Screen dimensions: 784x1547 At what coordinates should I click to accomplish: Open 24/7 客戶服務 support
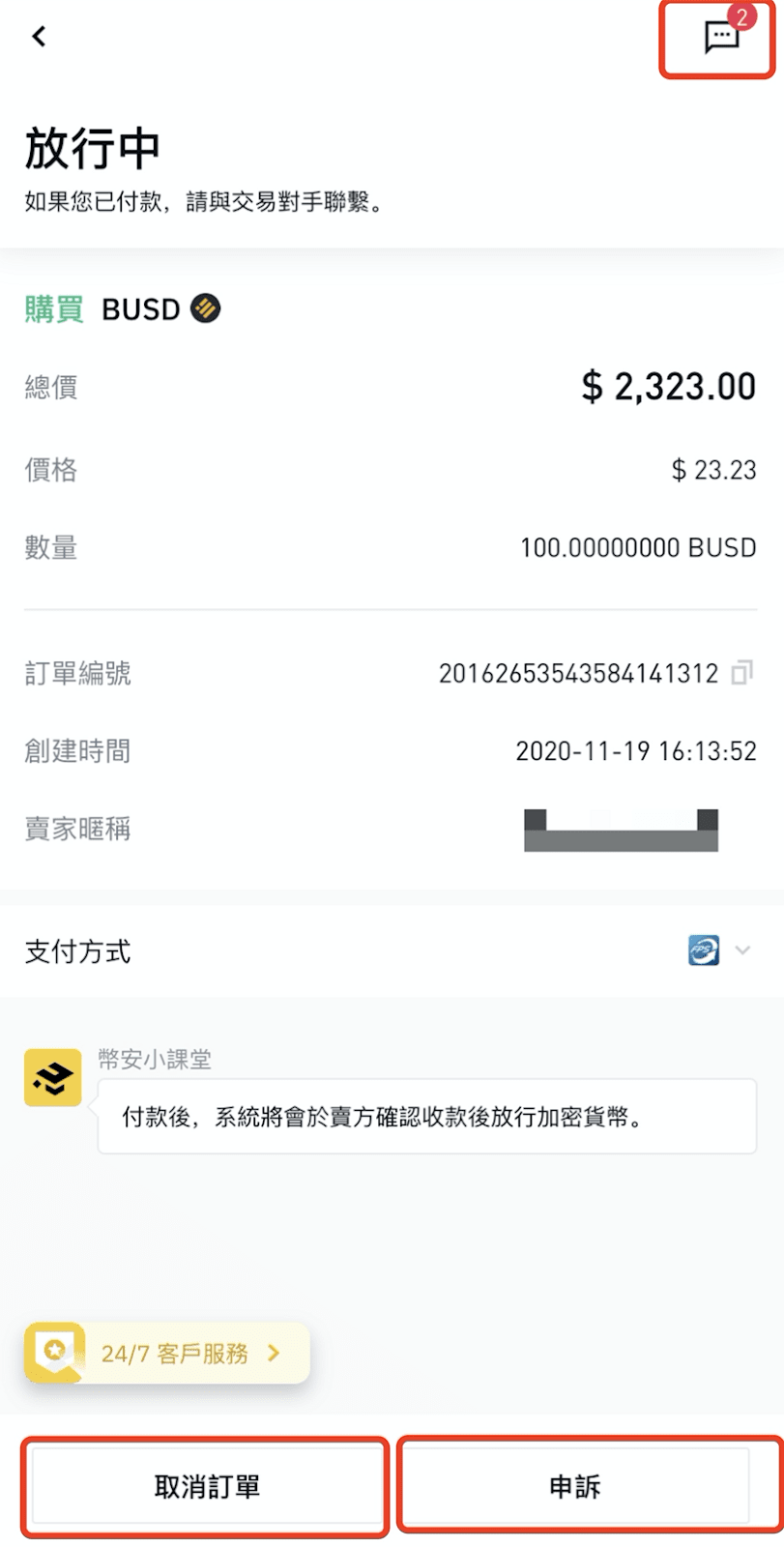point(167,1353)
